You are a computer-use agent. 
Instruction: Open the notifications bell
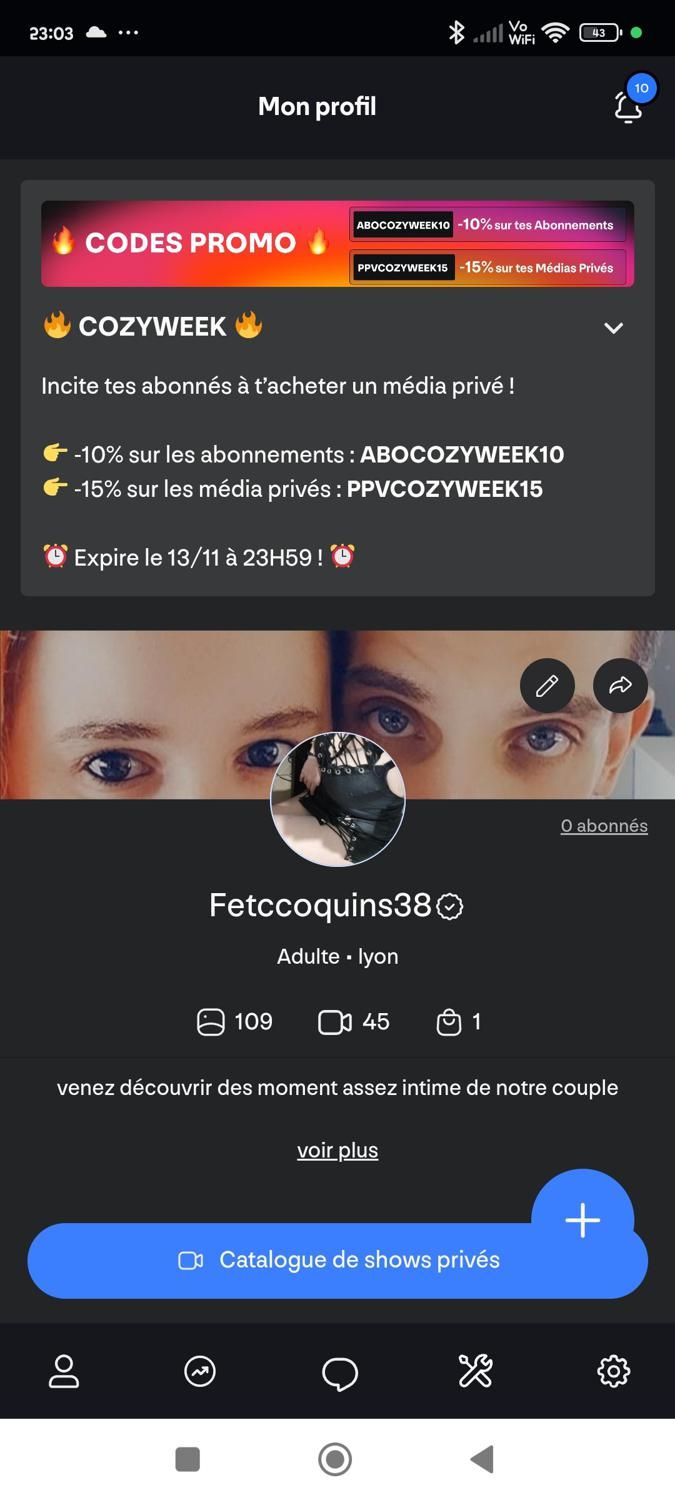[629, 106]
